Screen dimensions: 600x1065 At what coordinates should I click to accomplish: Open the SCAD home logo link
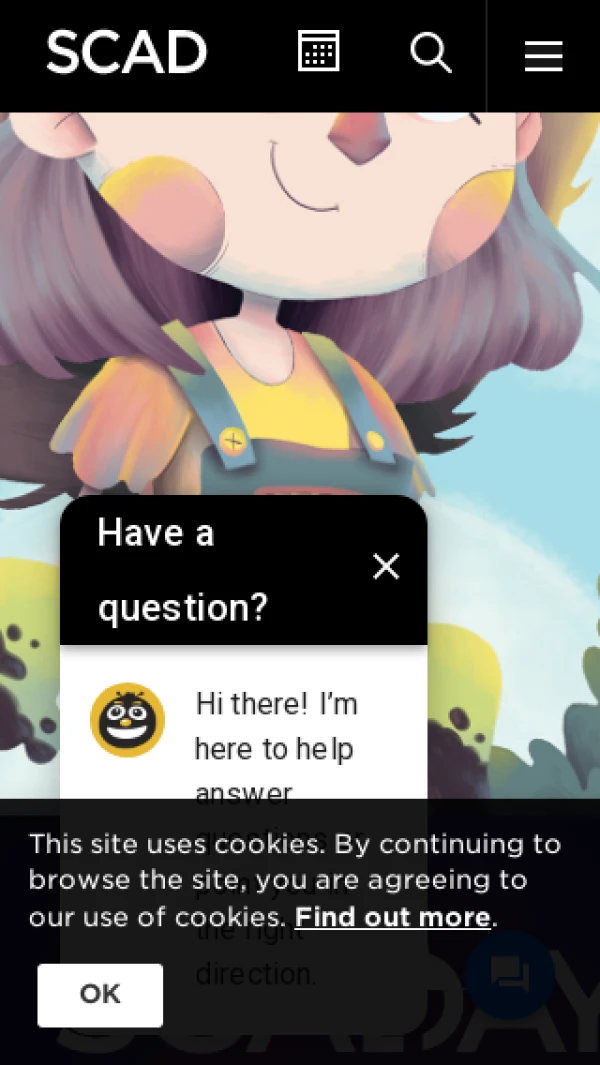(x=126, y=52)
